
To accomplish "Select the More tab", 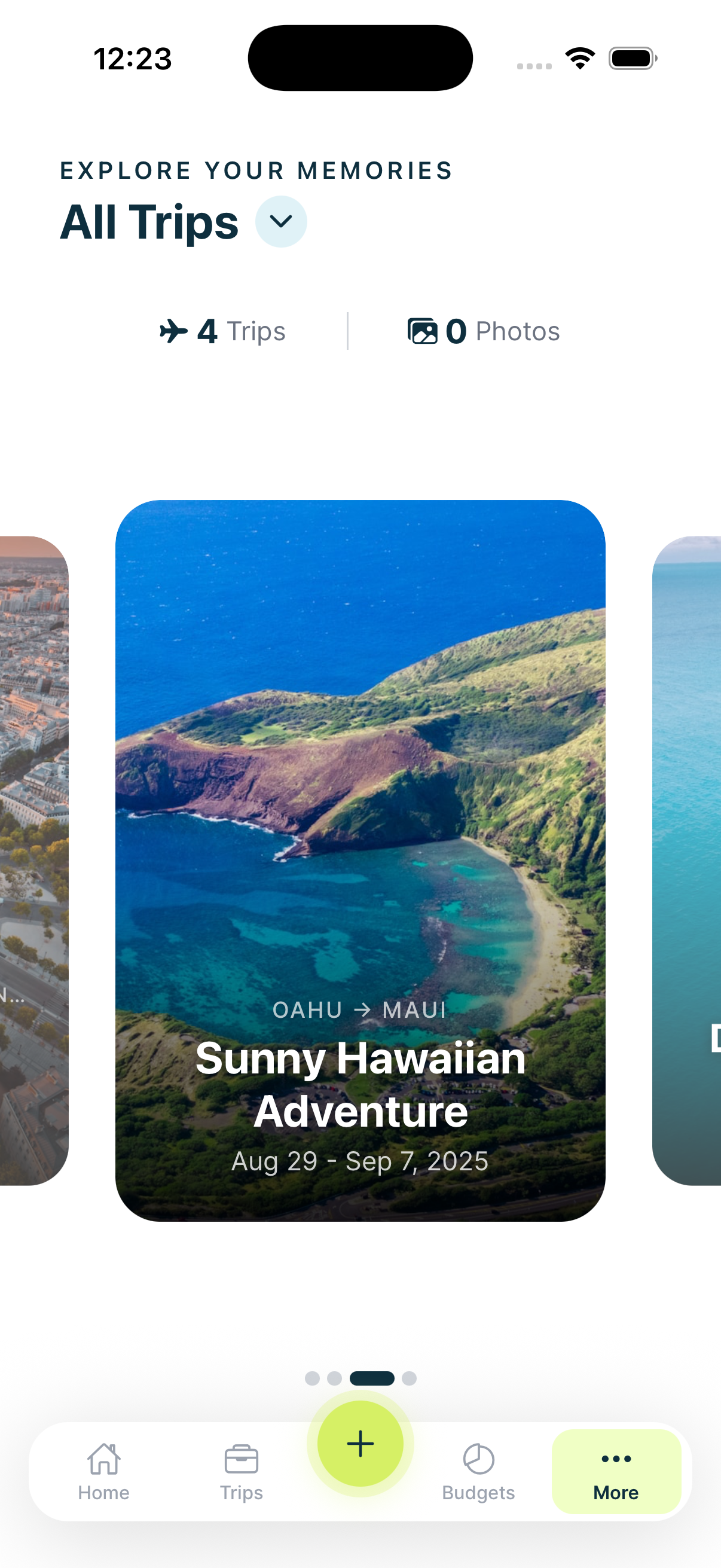I will tap(616, 1471).
